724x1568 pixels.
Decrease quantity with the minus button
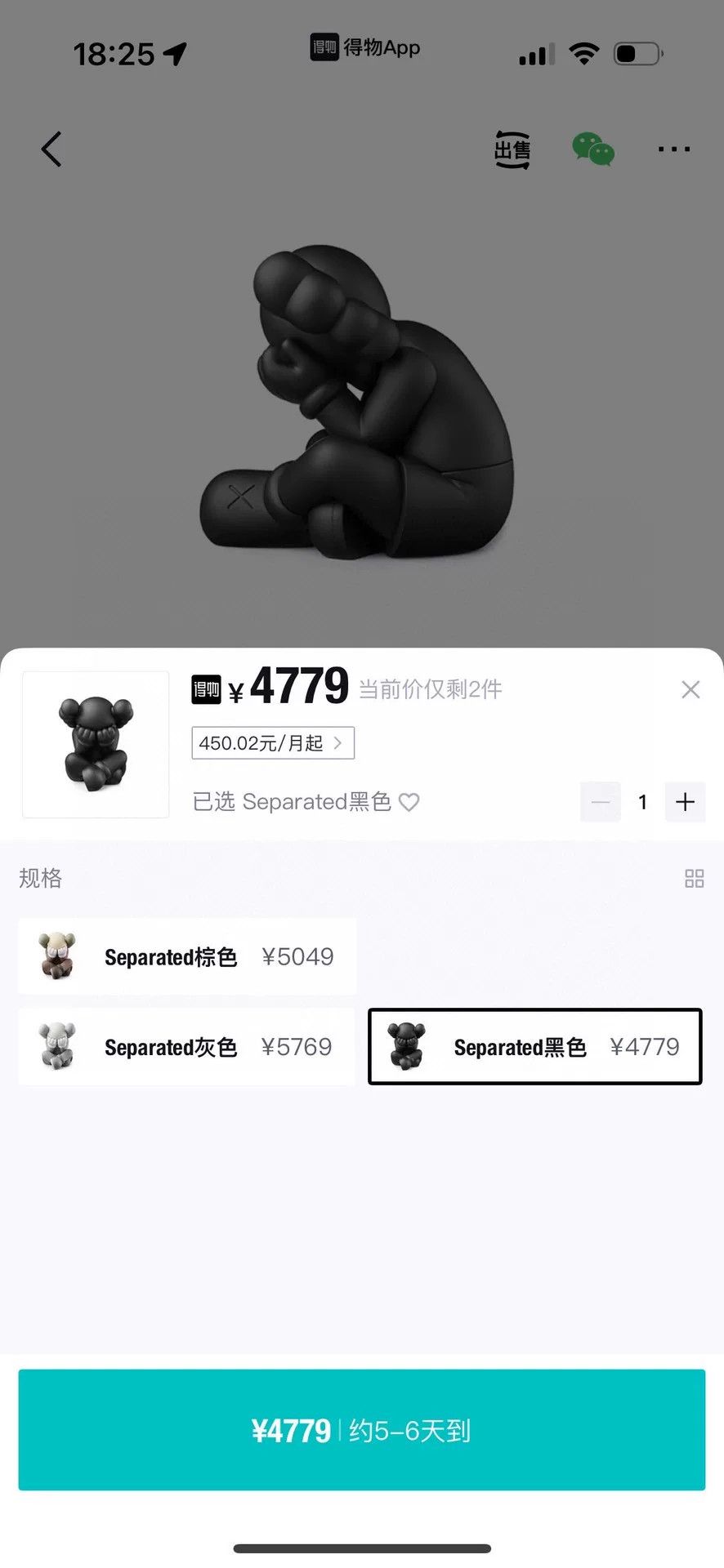pos(601,802)
